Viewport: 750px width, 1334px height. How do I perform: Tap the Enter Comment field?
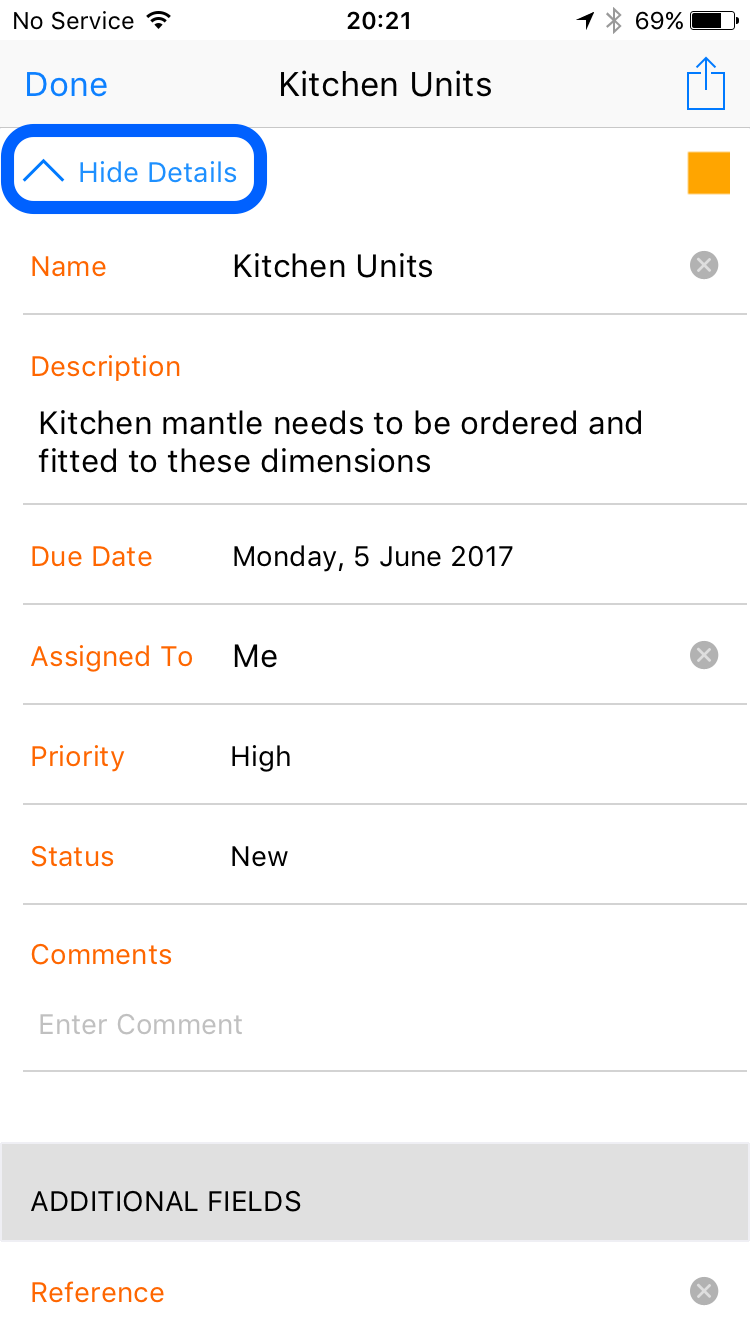385,1024
